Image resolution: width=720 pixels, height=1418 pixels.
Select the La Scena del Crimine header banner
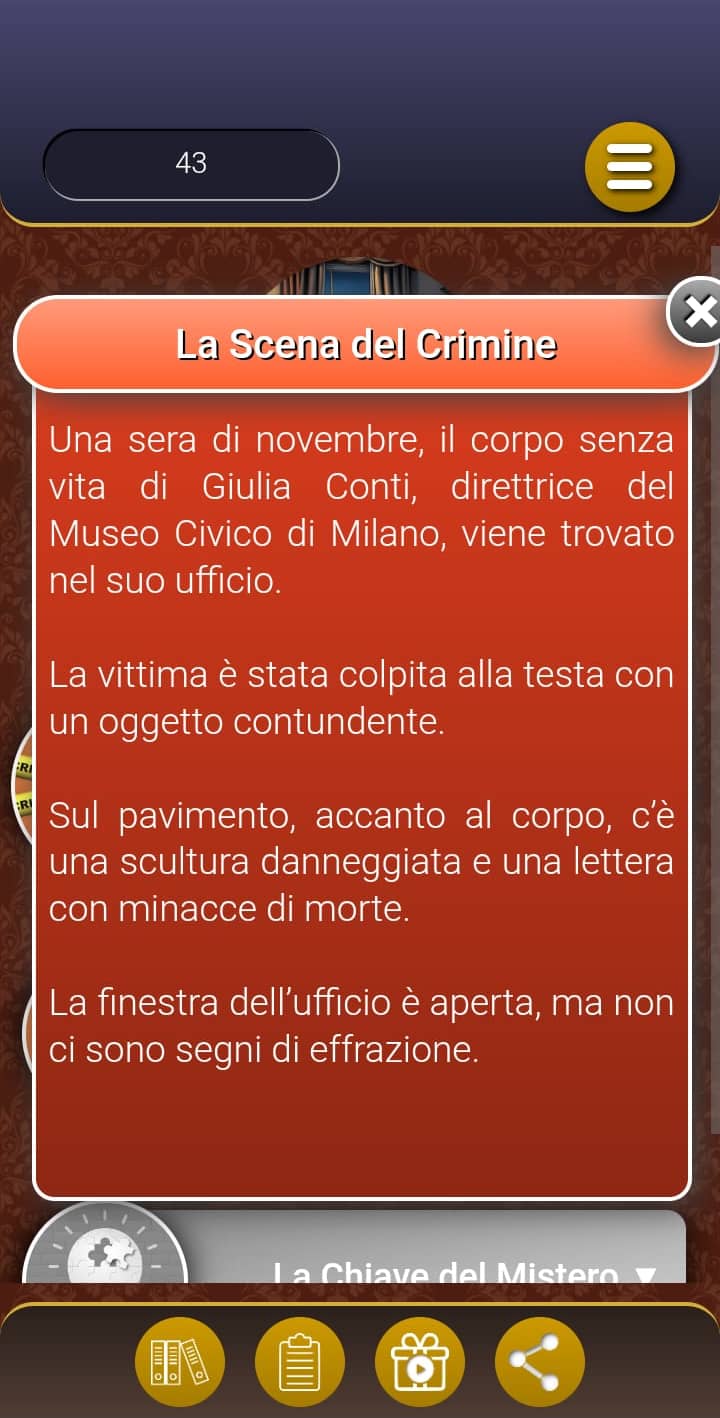[366, 343]
